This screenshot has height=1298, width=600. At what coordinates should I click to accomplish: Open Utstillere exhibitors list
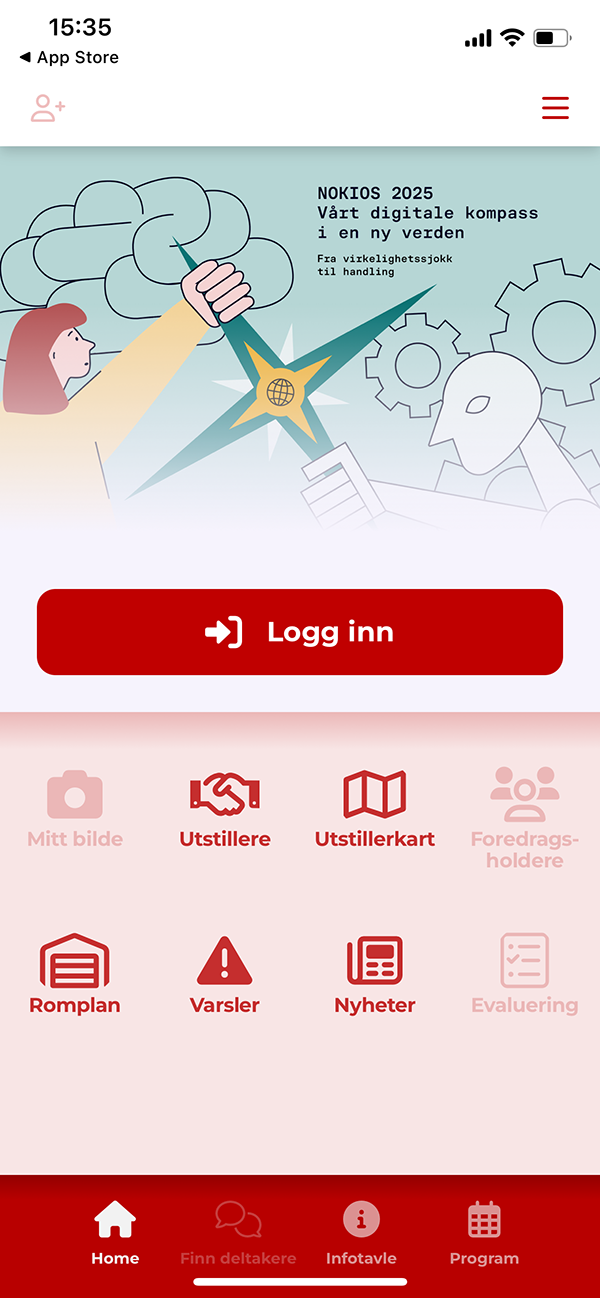pos(225,808)
